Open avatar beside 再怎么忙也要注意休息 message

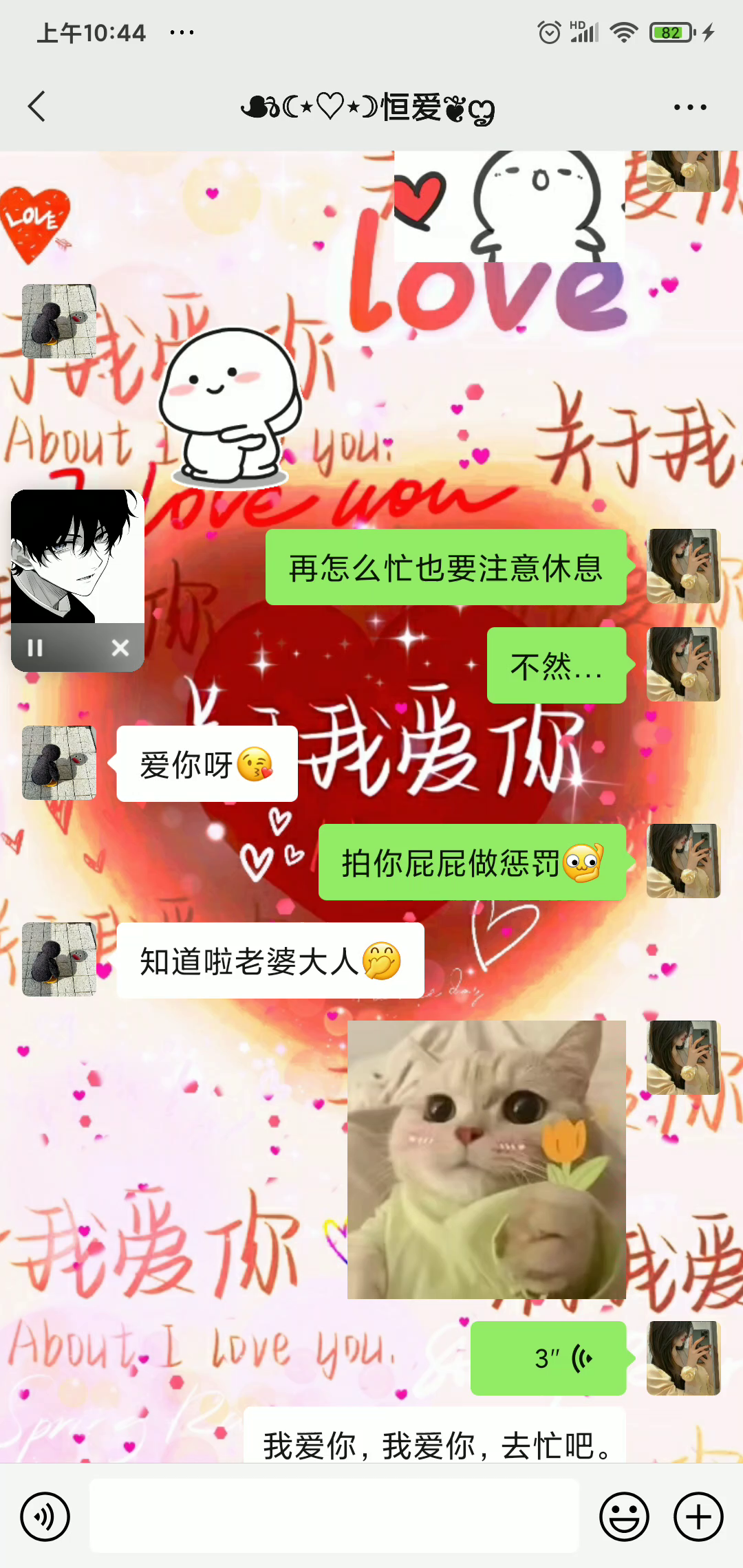click(x=683, y=566)
